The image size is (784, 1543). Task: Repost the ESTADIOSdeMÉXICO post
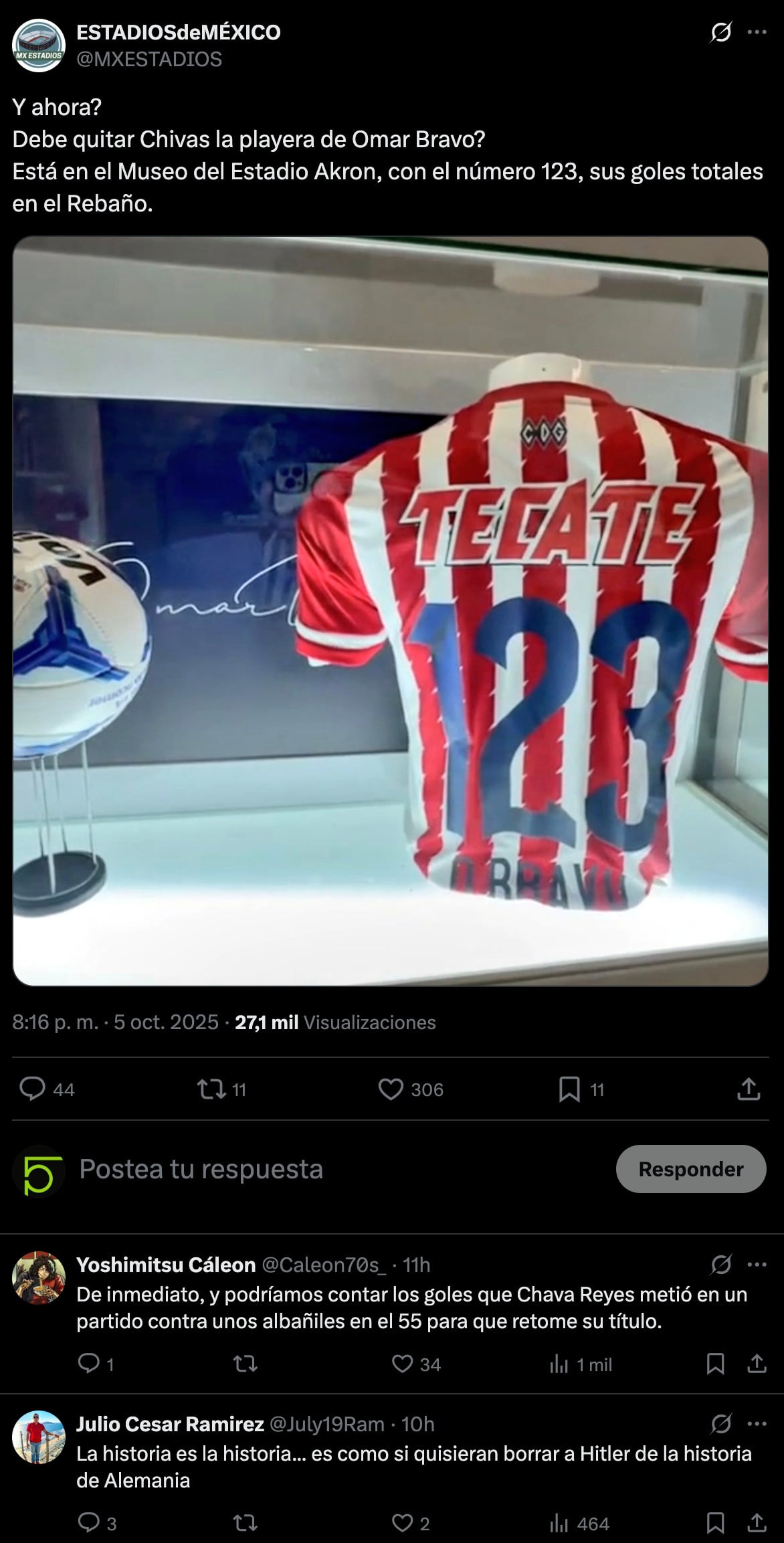pyautogui.click(x=211, y=1089)
